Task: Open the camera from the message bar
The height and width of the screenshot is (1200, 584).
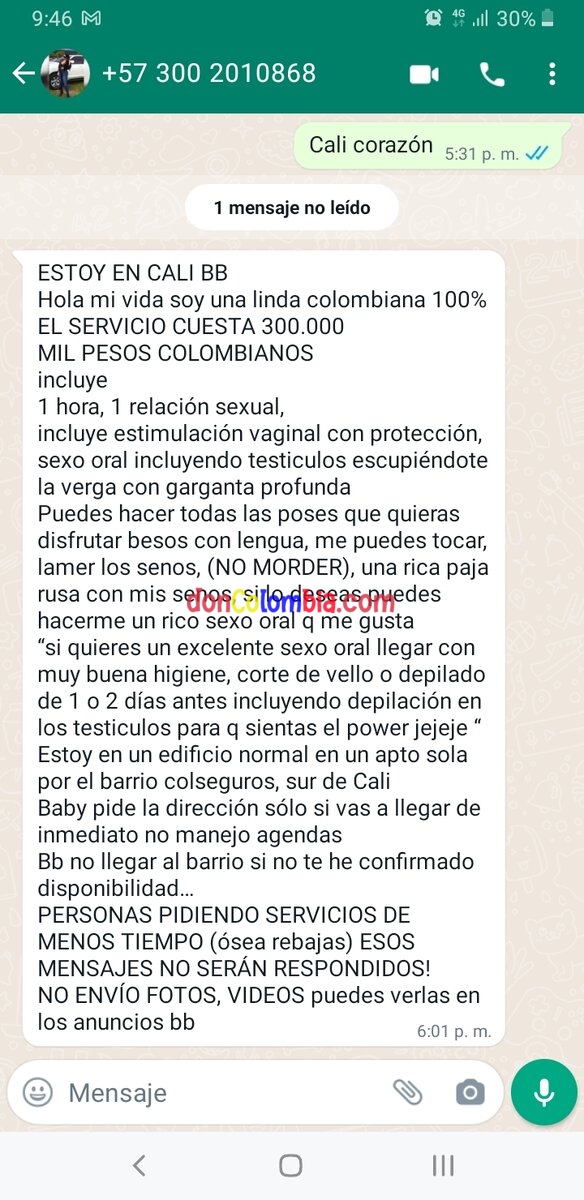Action: tap(470, 1092)
